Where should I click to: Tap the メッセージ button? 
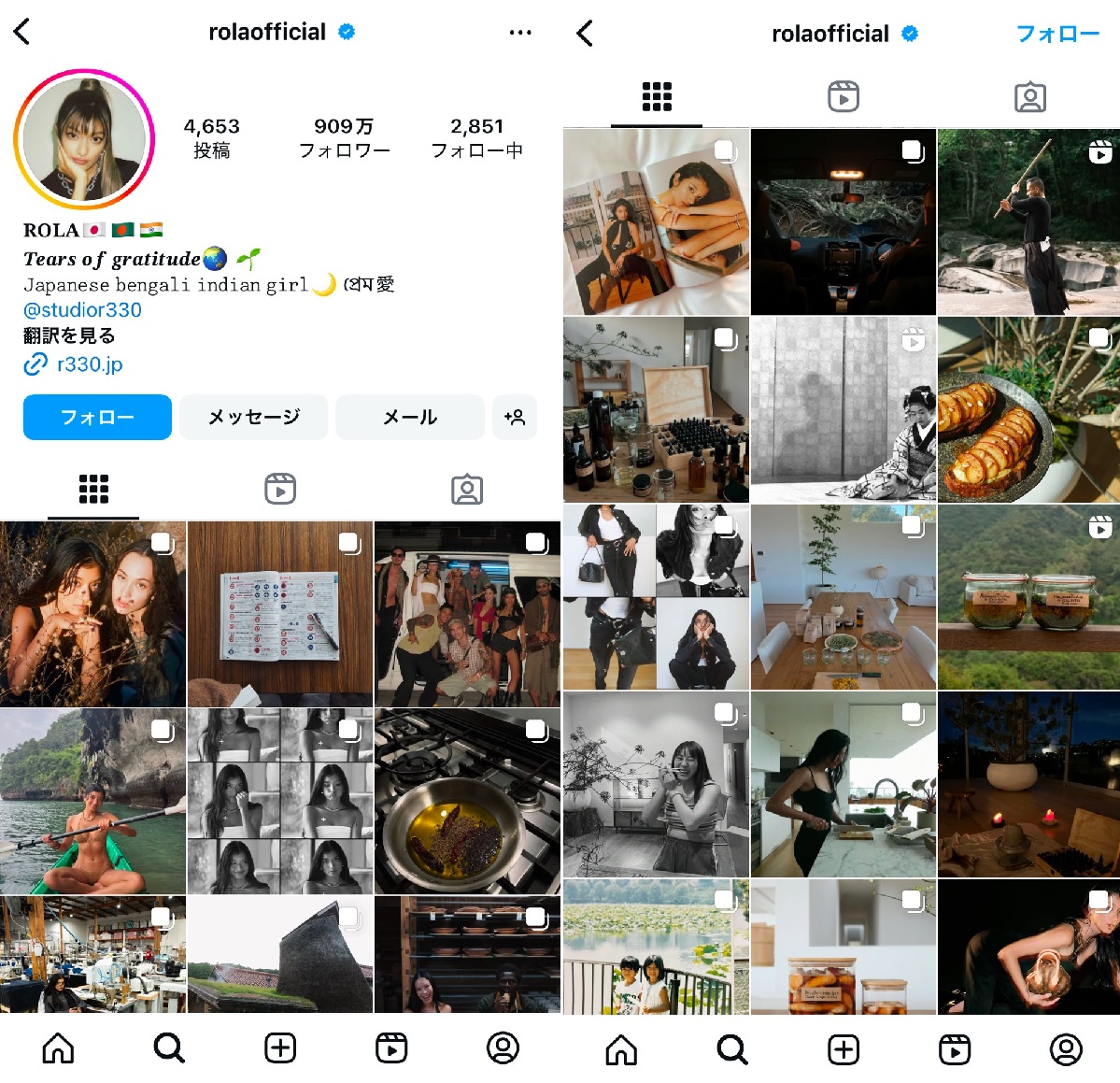[x=253, y=417]
